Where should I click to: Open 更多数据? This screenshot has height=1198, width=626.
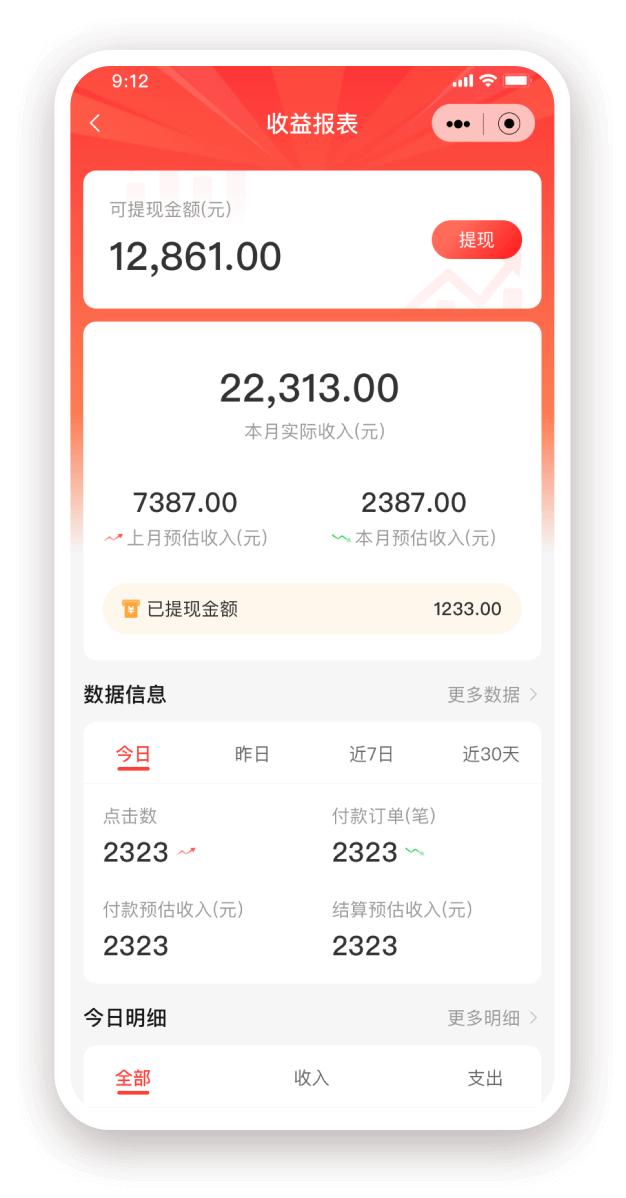[x=492, y=695]
